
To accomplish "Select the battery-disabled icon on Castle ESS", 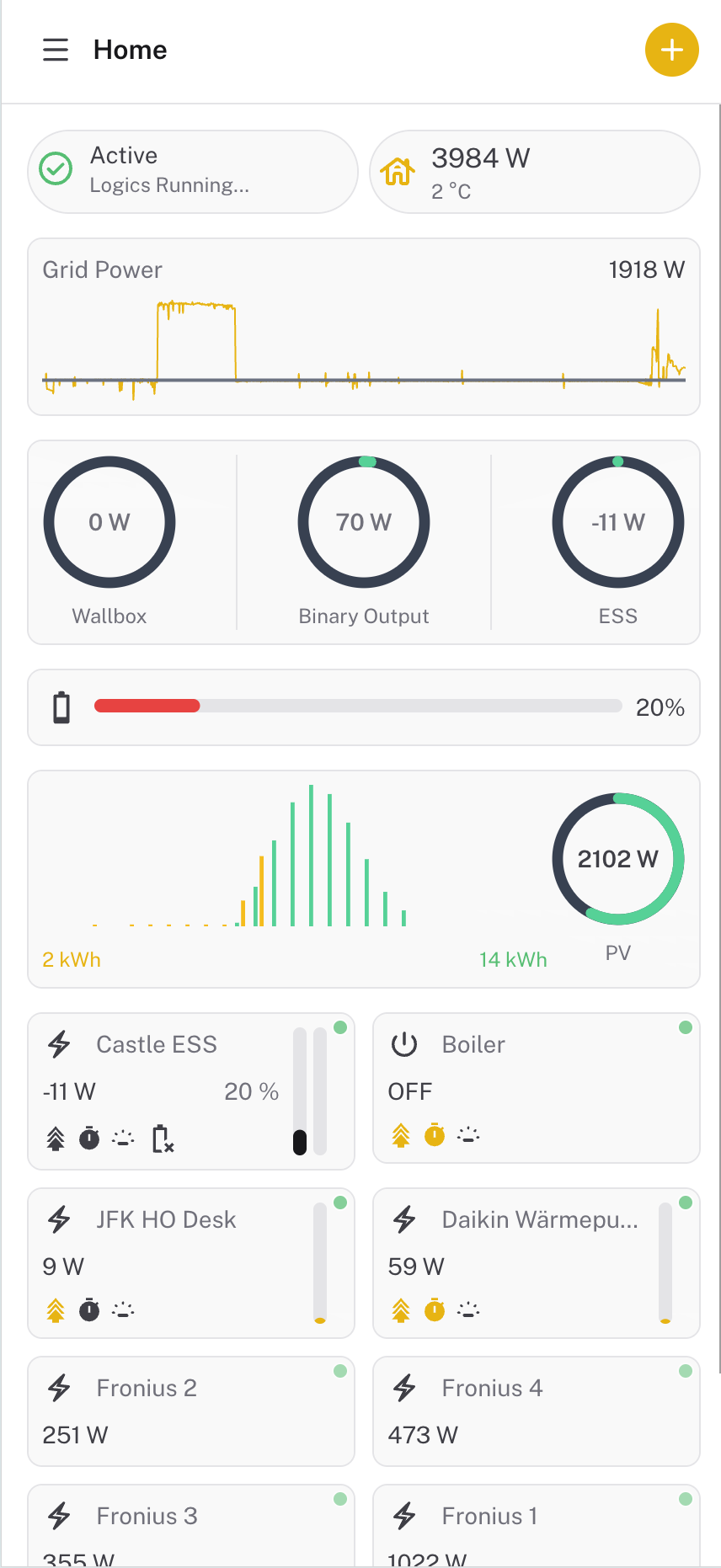I will click(x=160, y=1139).
